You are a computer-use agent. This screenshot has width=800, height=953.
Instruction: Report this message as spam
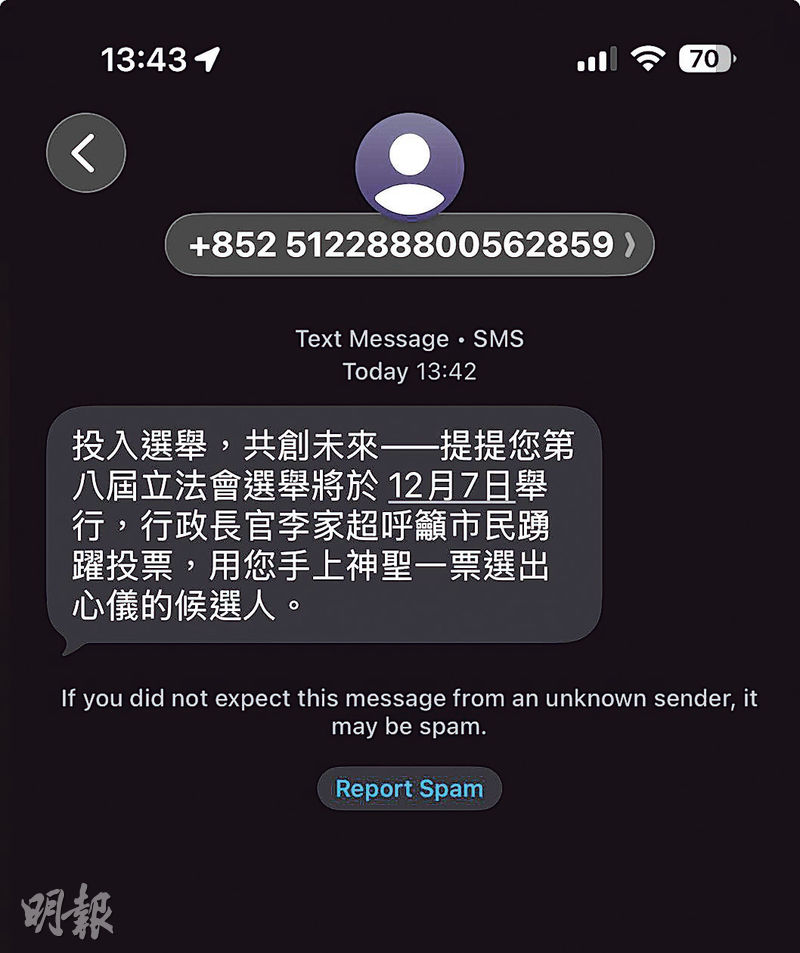coord(409,788)
